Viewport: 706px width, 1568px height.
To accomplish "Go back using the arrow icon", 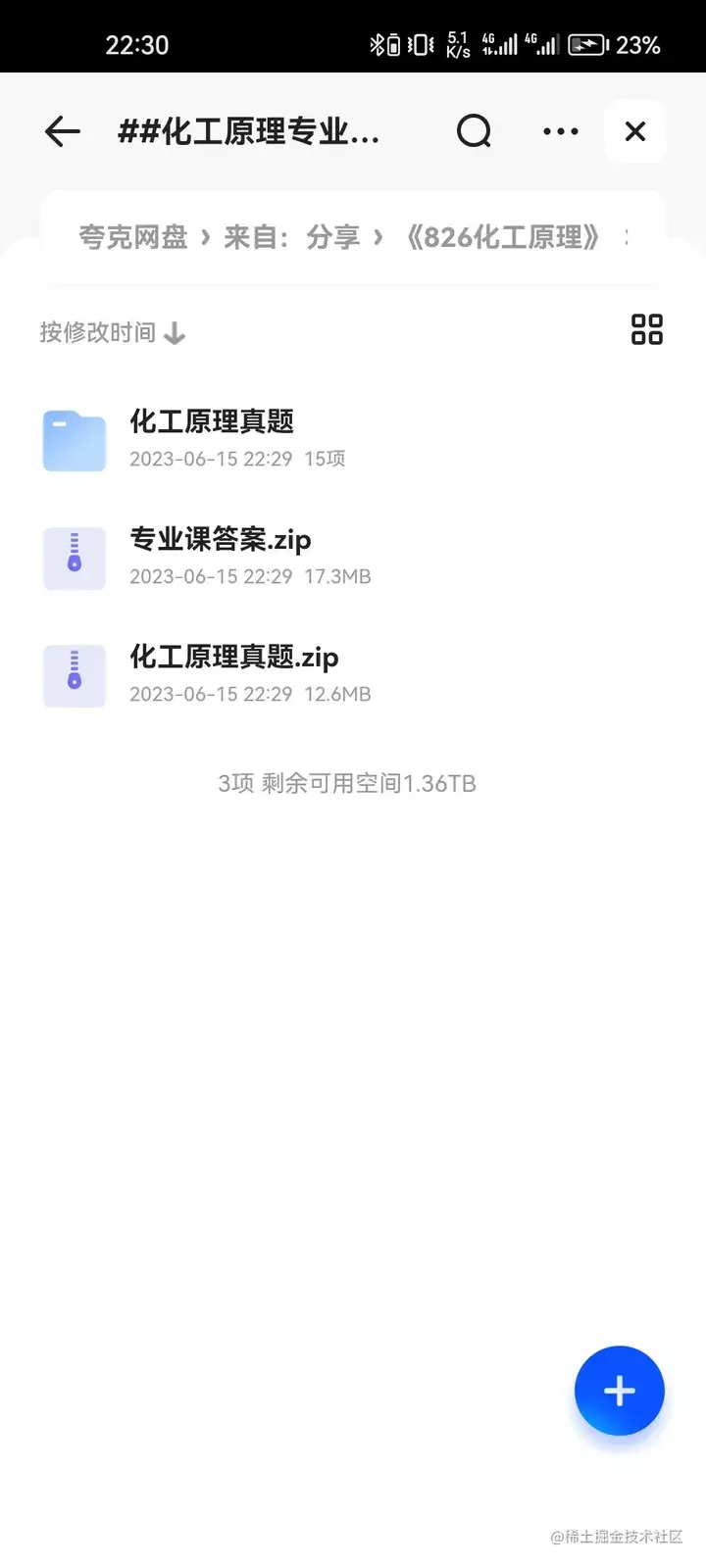I will 63,131.
